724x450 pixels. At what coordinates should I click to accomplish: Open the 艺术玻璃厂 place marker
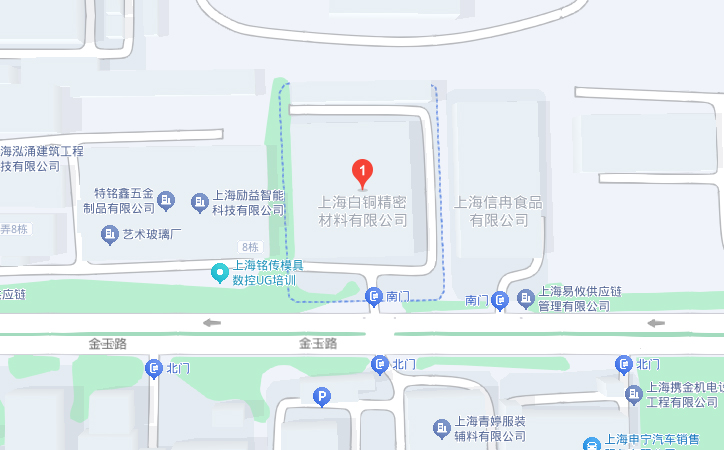point(110,234)
